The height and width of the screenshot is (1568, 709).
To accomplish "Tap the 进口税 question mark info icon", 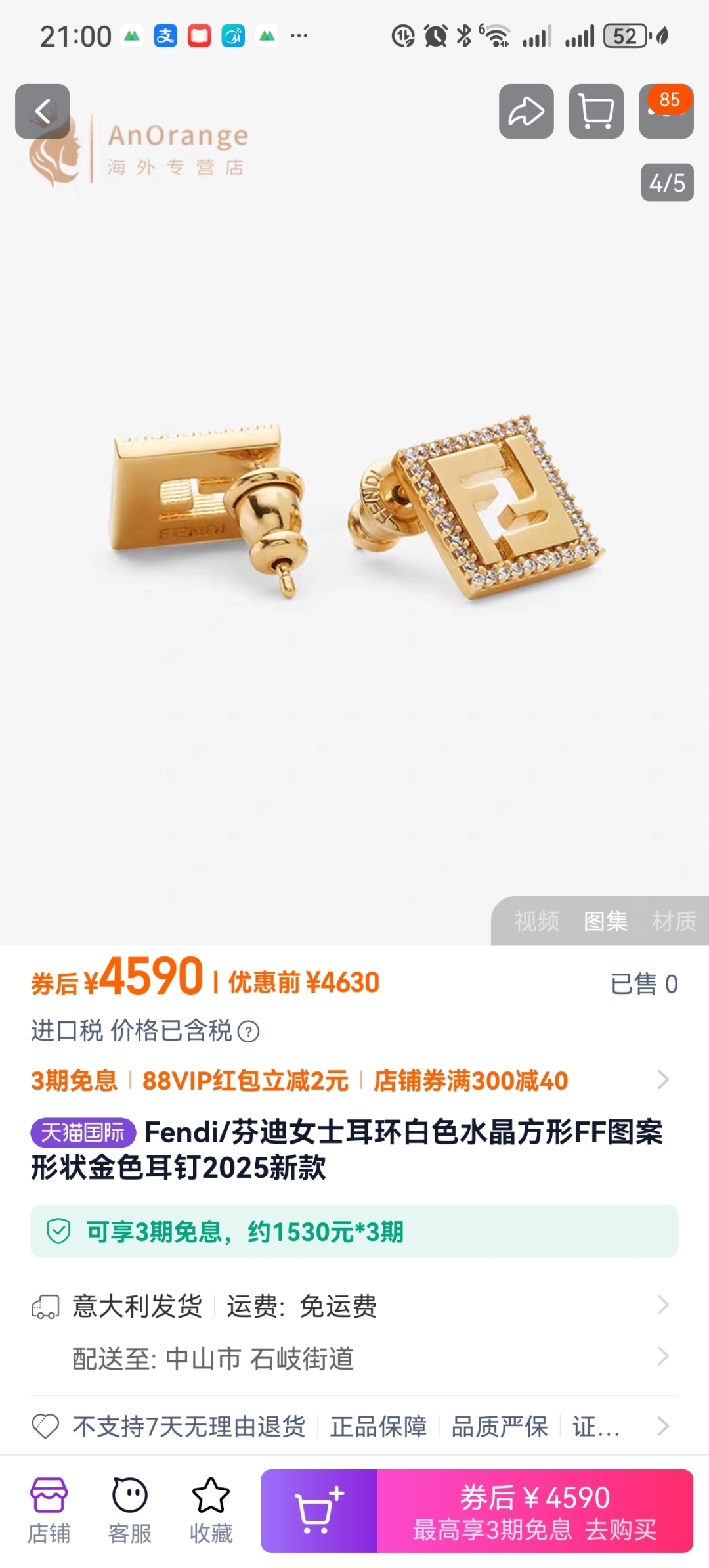I will point(248,1031).
